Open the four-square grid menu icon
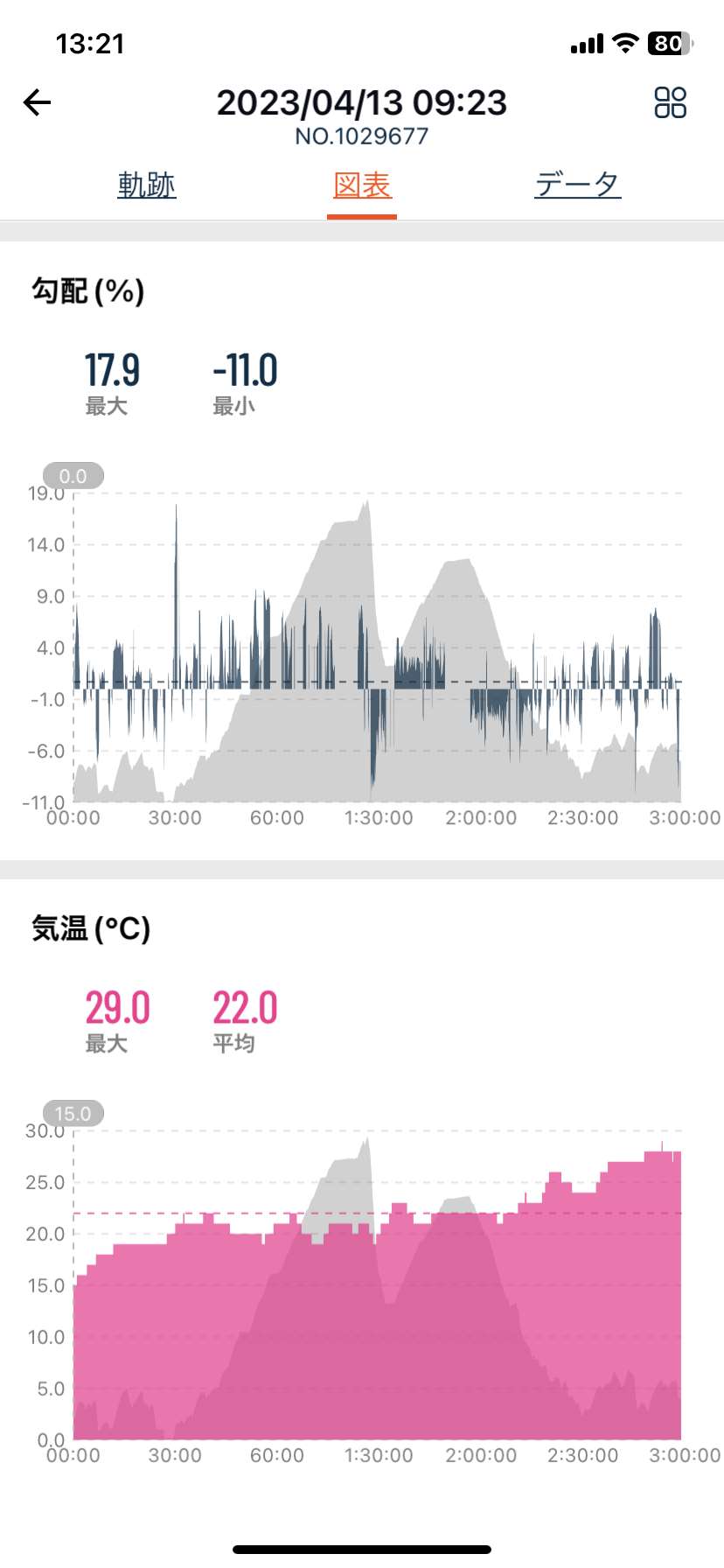This screenshot has height=1568, width=724. click(671, 102)
